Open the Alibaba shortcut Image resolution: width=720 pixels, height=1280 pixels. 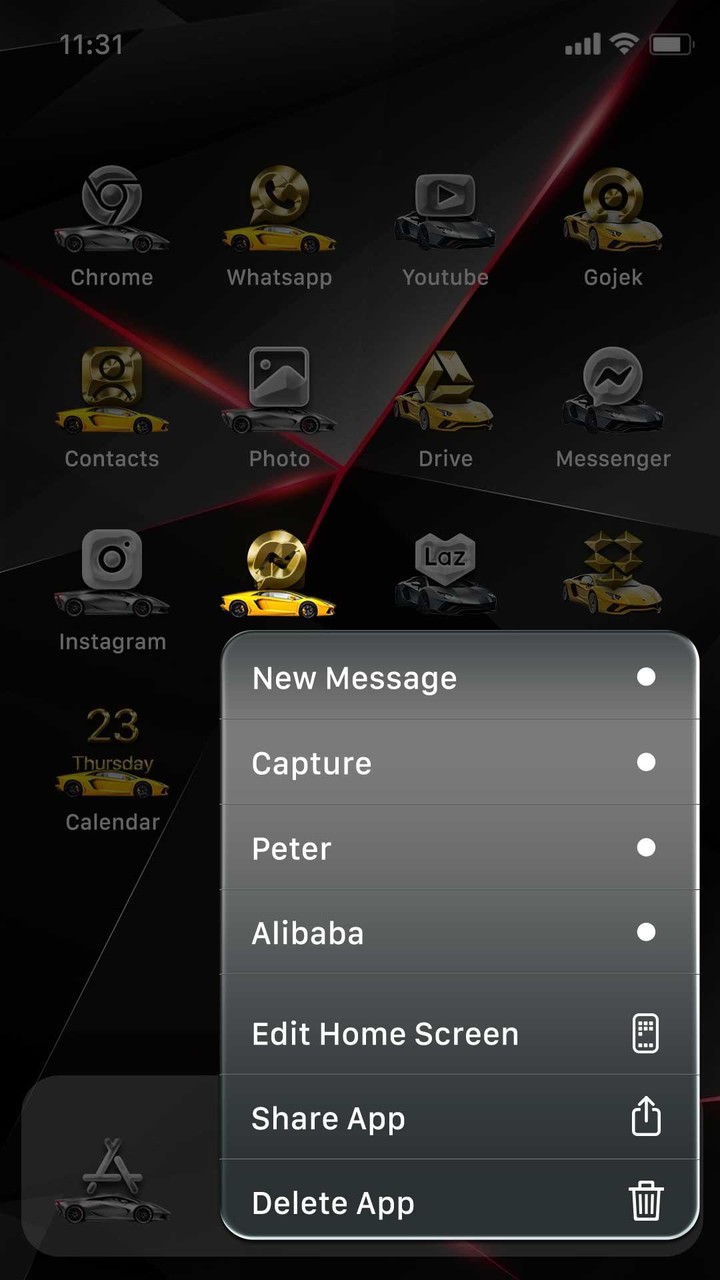(459, 933)
